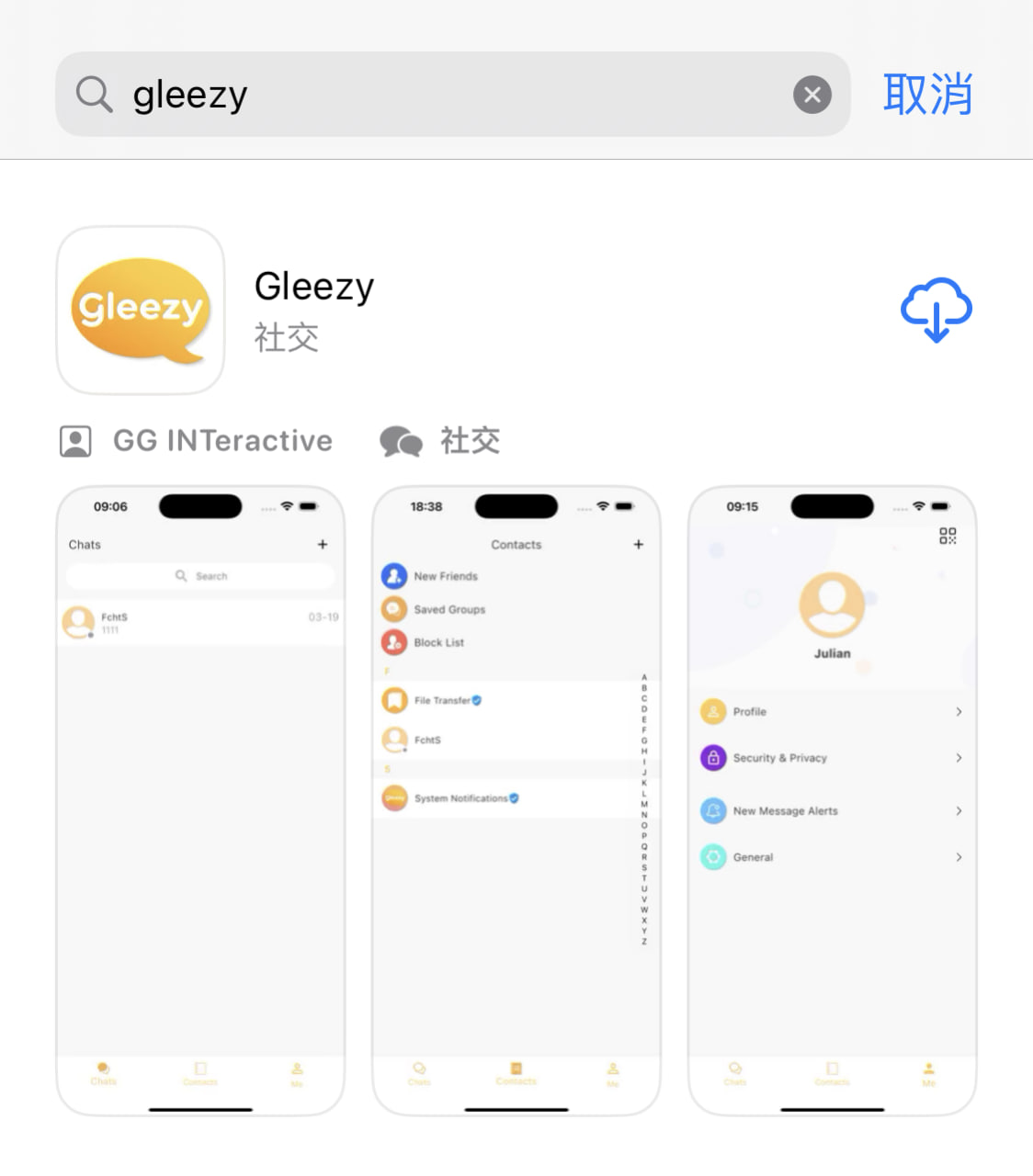Viewport: 1033px width, 1176px height.
Task: Tap the search field containing gleezy
Action: 441,95
